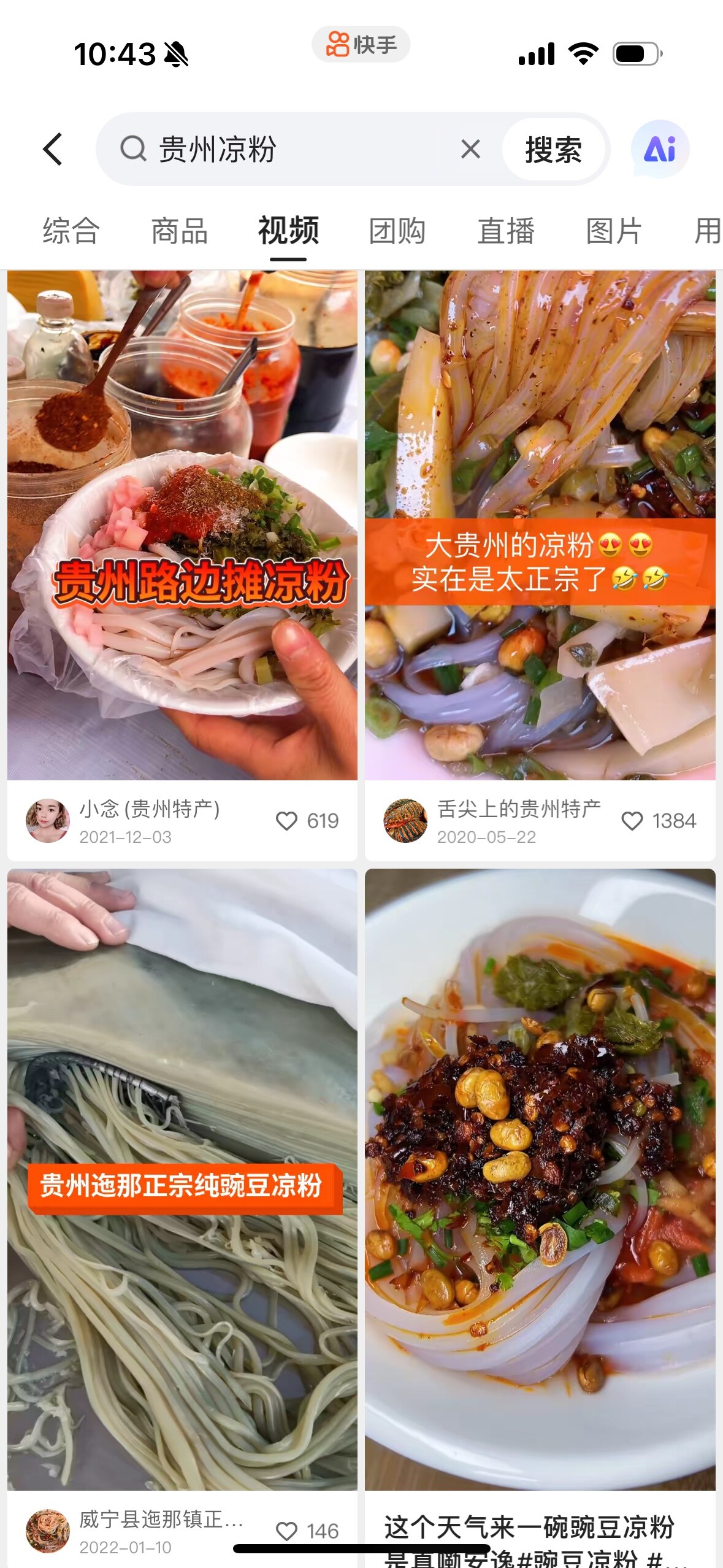Select the 视频 tab
Viewport: 723px width, 1568px height.
click(x=288, y=231)
